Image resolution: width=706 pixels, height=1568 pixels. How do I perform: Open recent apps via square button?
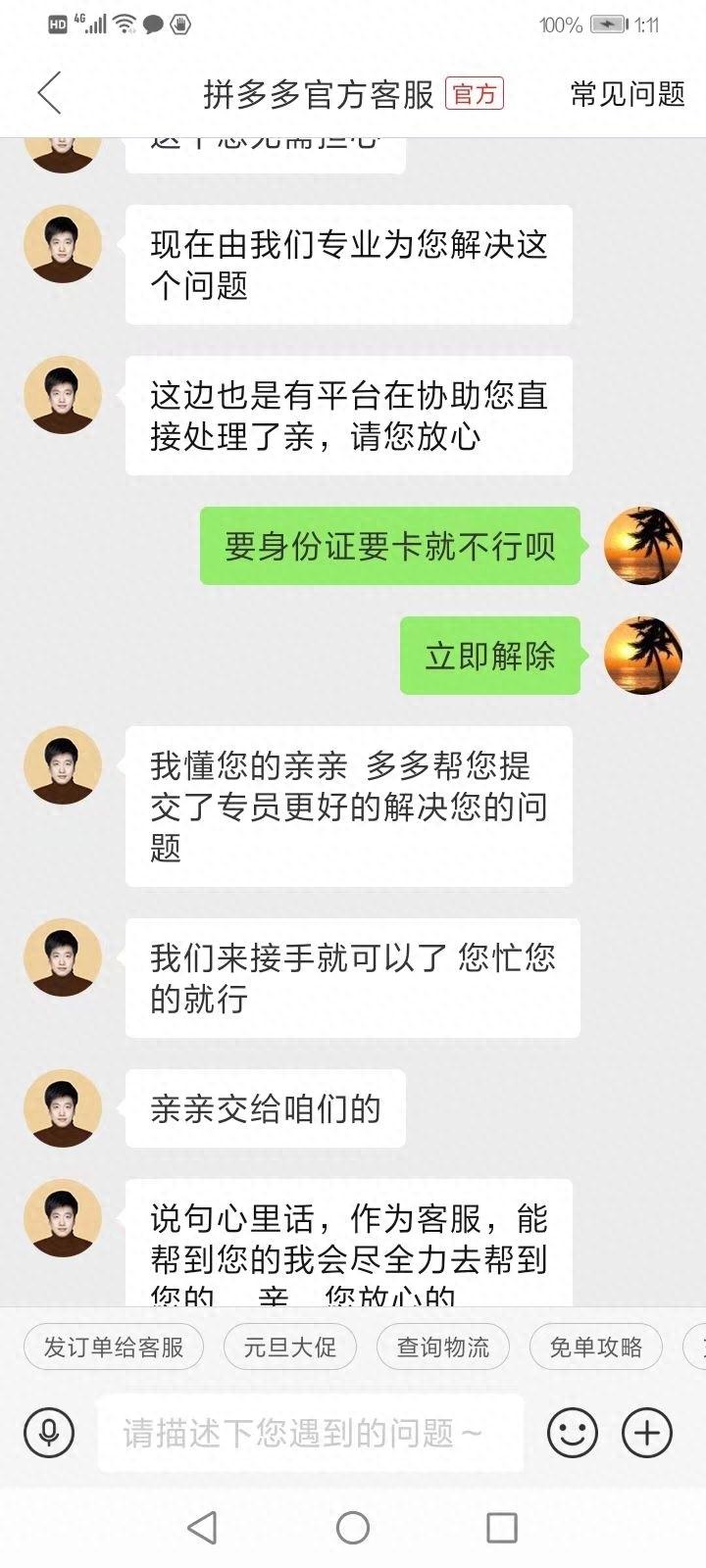[x=502, y=1527]
